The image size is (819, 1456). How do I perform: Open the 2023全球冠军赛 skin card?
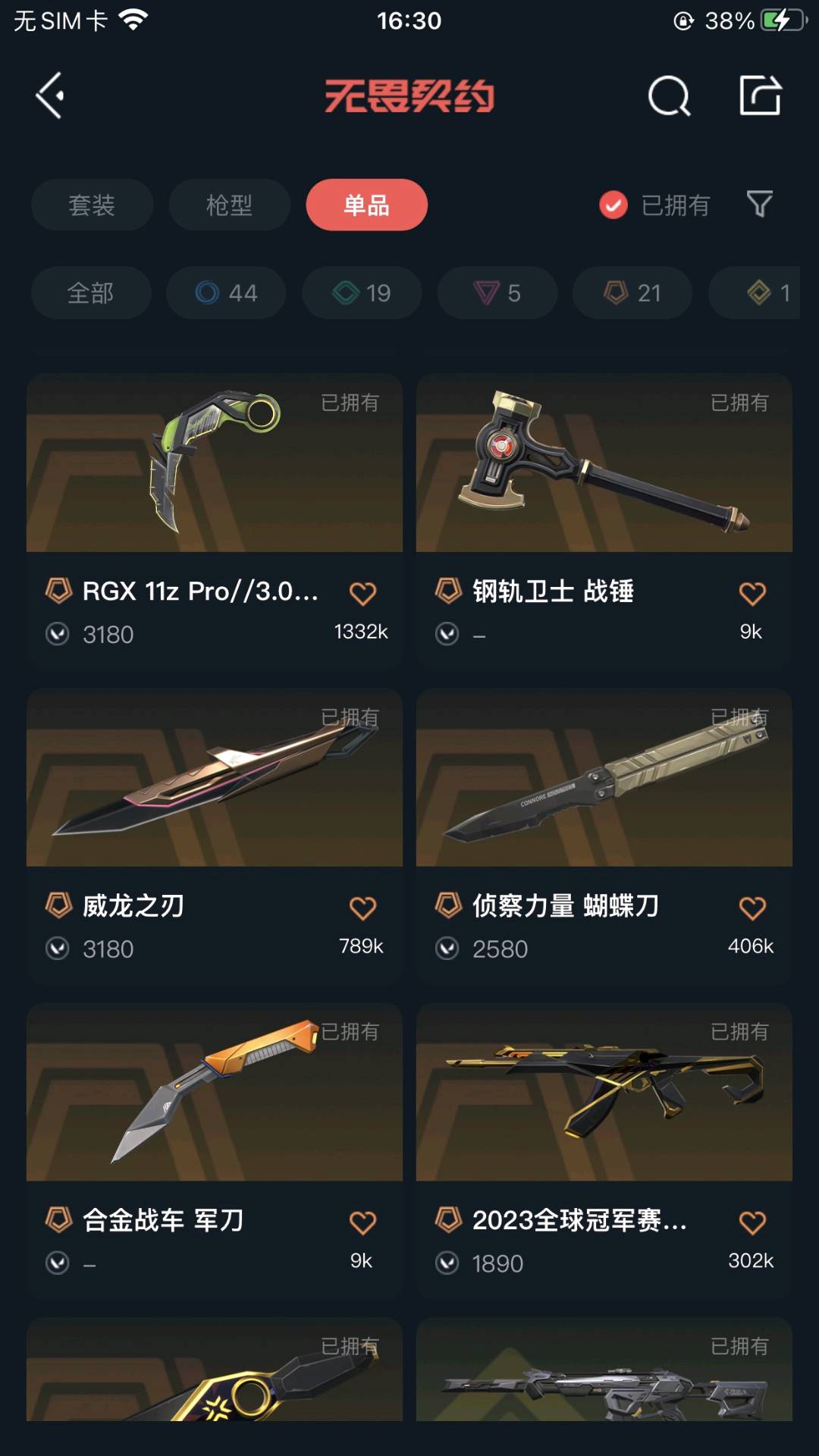[x=604, y=1150]
